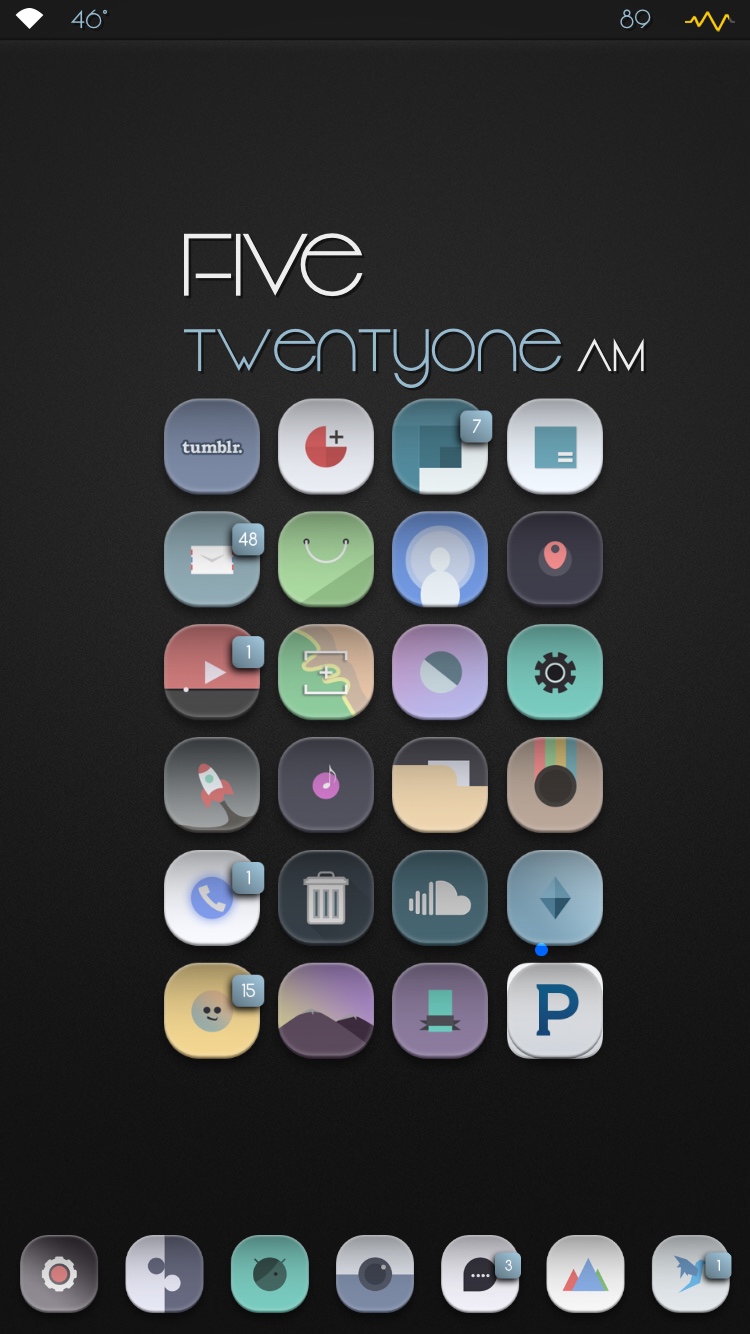
Task: Launch the SoundCloud app
Action: tap(440, 898)
